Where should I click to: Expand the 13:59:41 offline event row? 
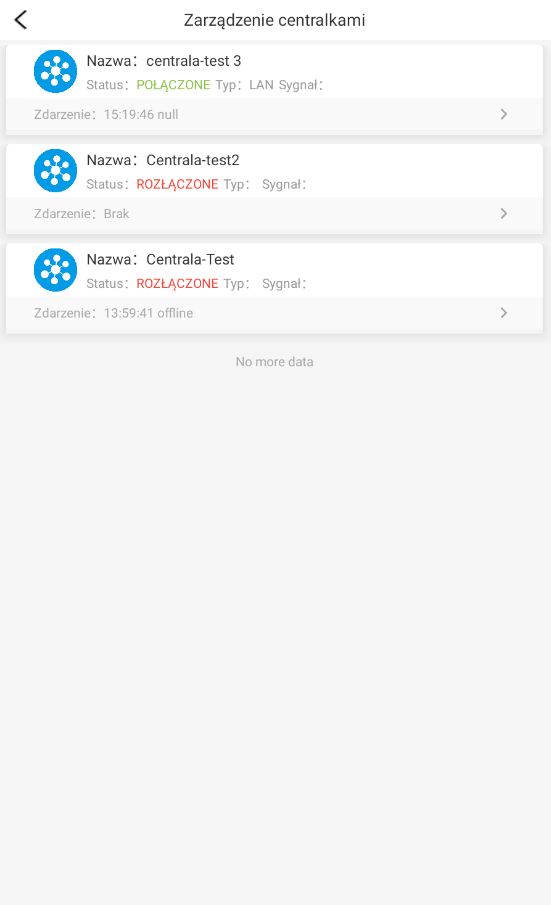click(274, 313)
